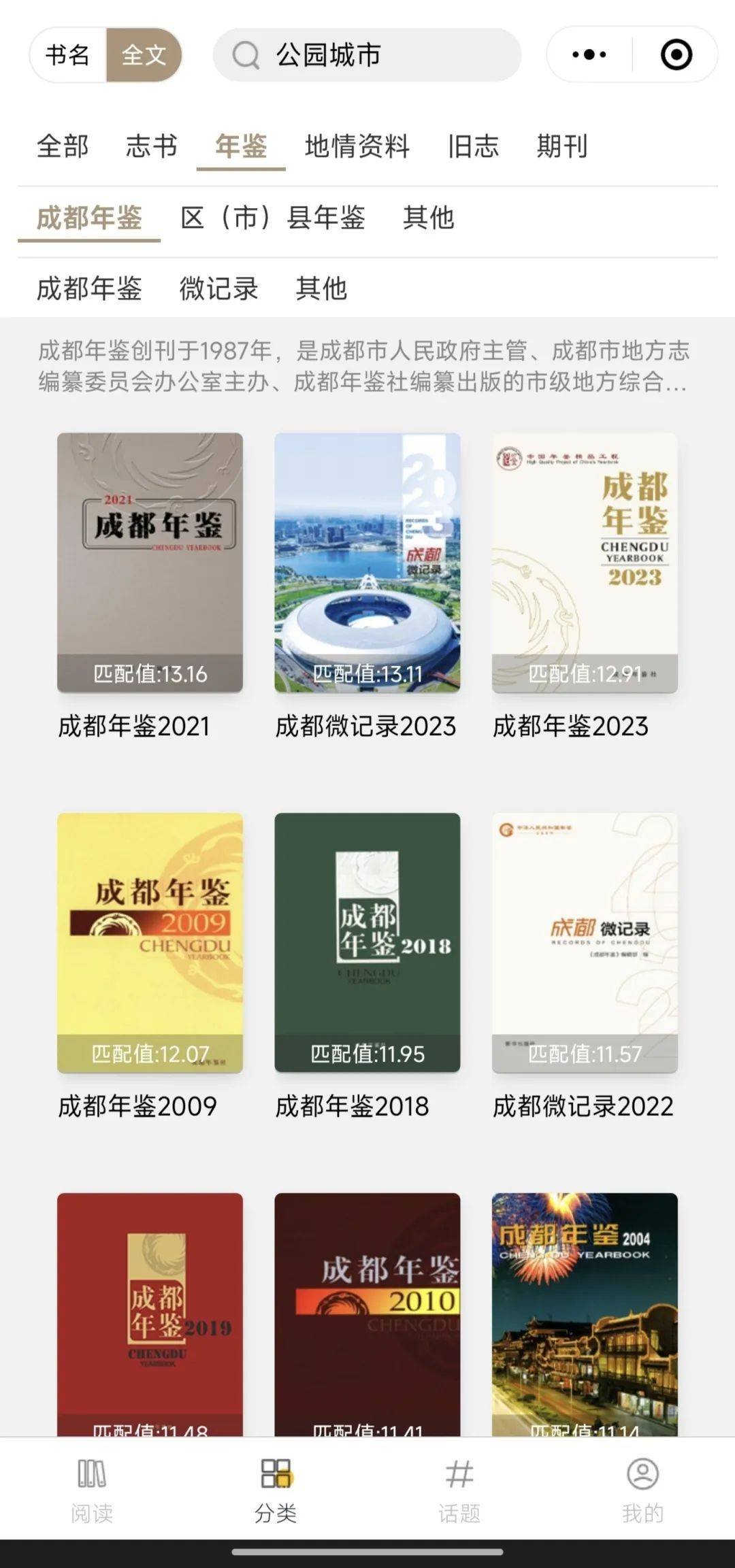
Task: Select the 志书 category tab
Action: click(x=152, y=146)
